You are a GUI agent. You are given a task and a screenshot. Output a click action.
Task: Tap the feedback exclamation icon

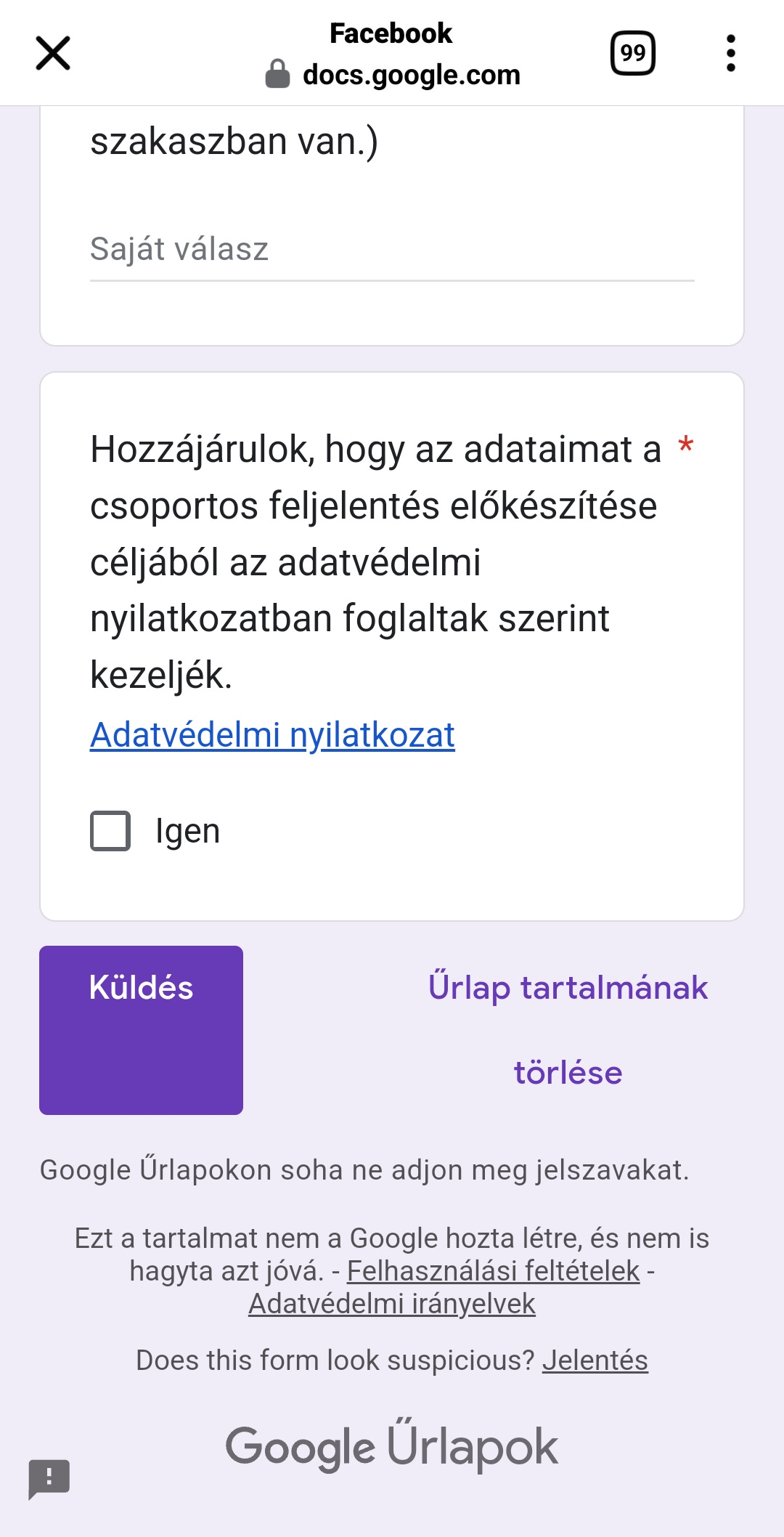49,1479
